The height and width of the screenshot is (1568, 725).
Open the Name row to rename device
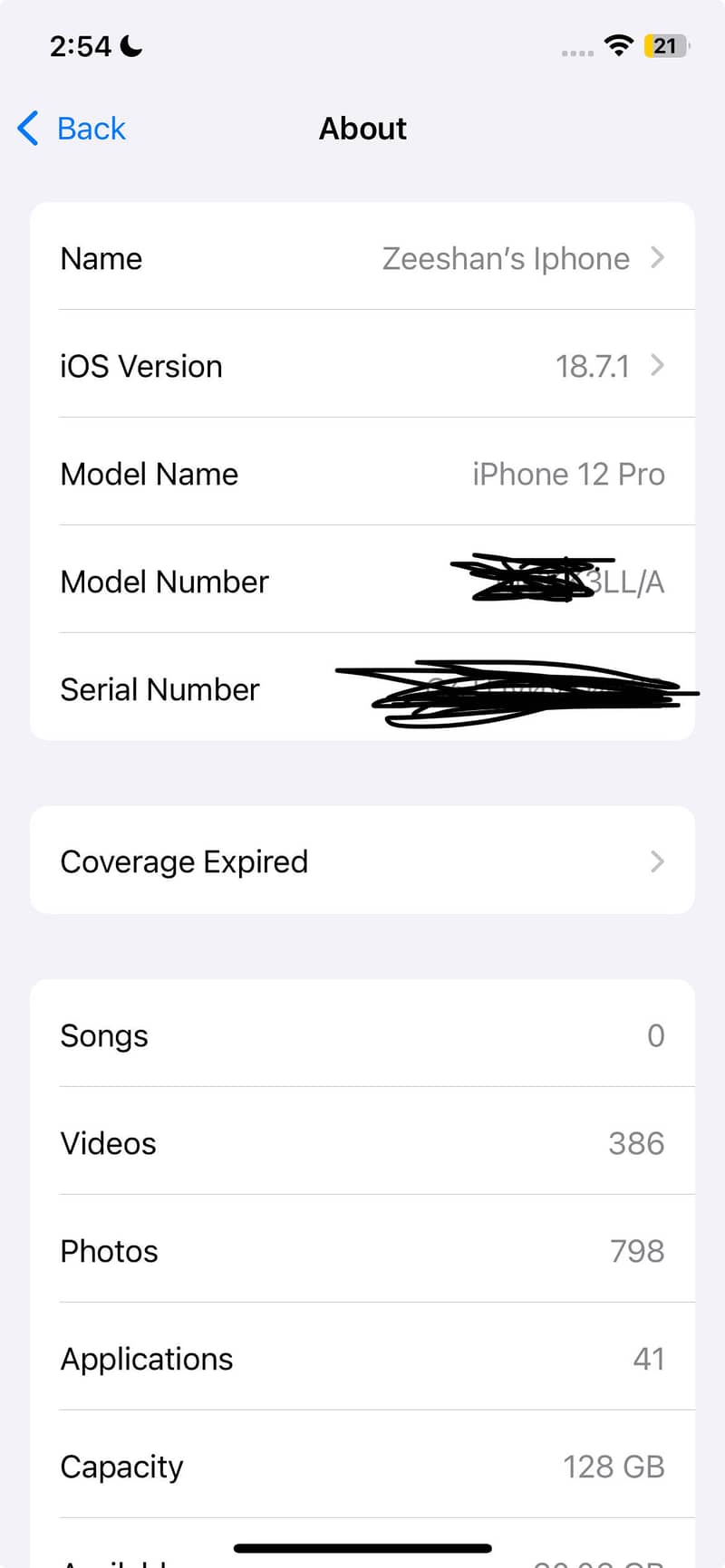pos(362,259)
